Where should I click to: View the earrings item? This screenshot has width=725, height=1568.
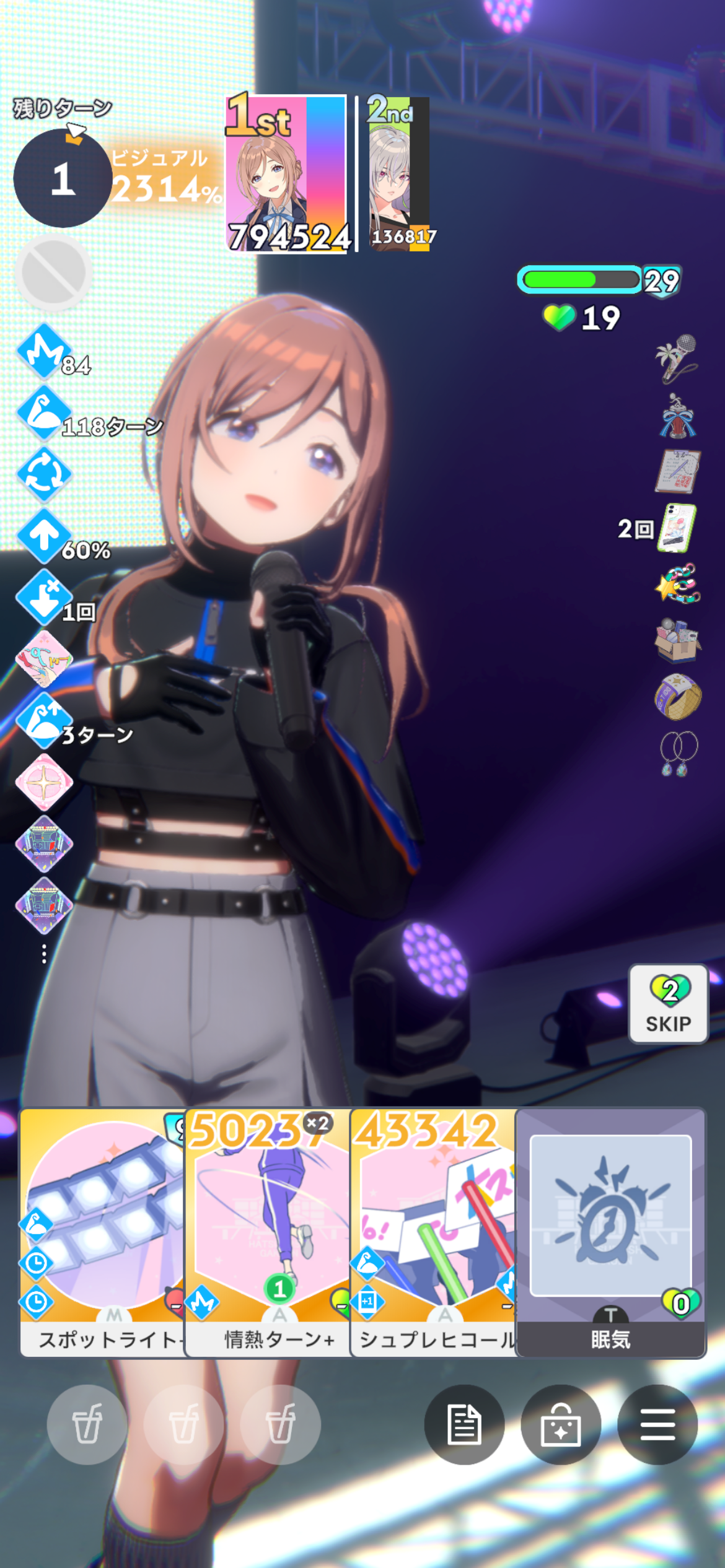[x=679, y=754]
